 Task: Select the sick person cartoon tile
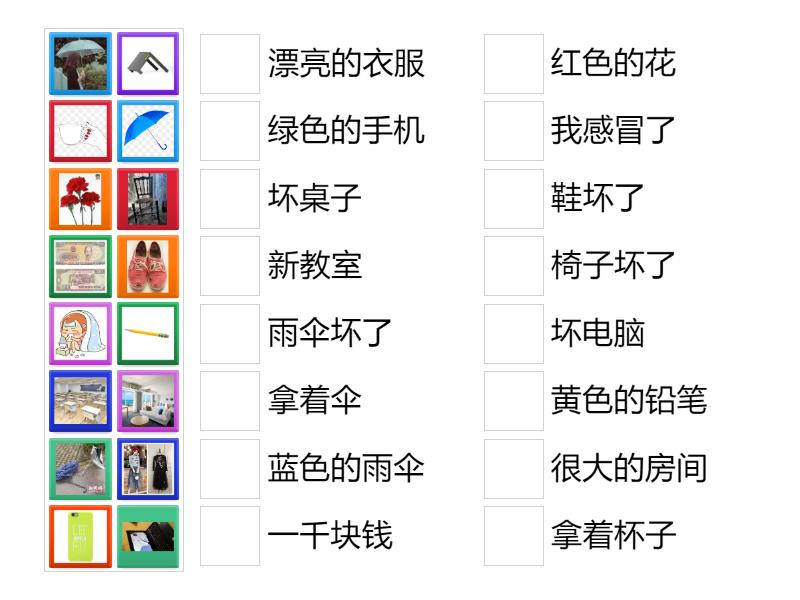pyautogui.click(x=80, y=334)
